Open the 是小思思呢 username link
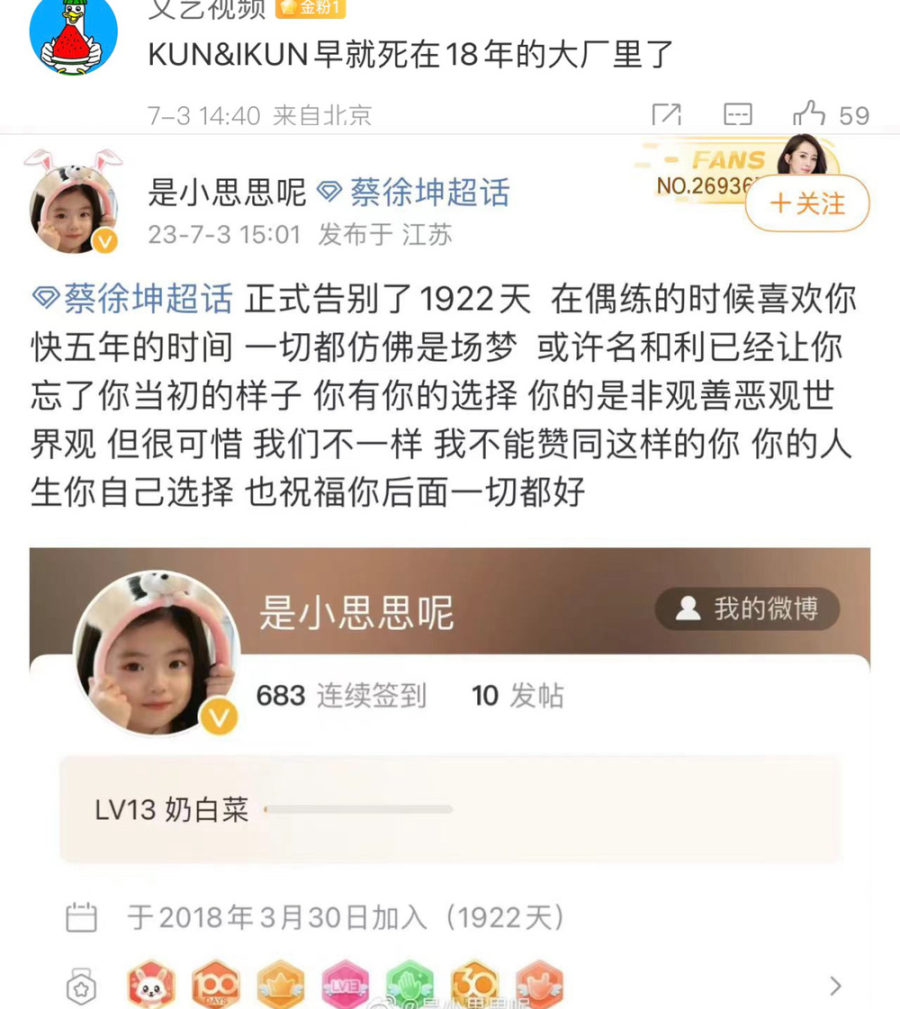The image size is (900, 1009). point(227,191)
